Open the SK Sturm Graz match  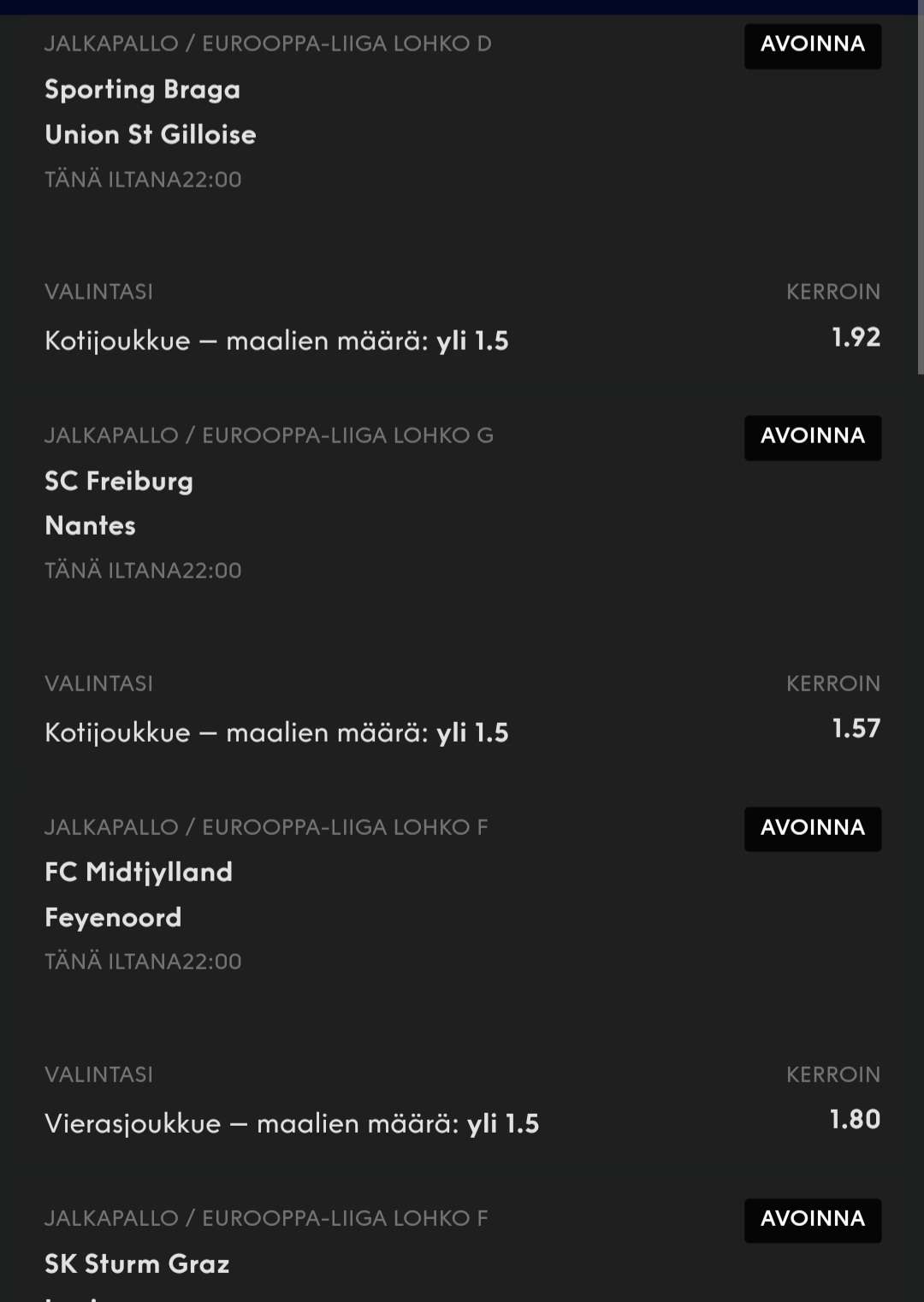pyautogui.click(x=137, y=1264)
